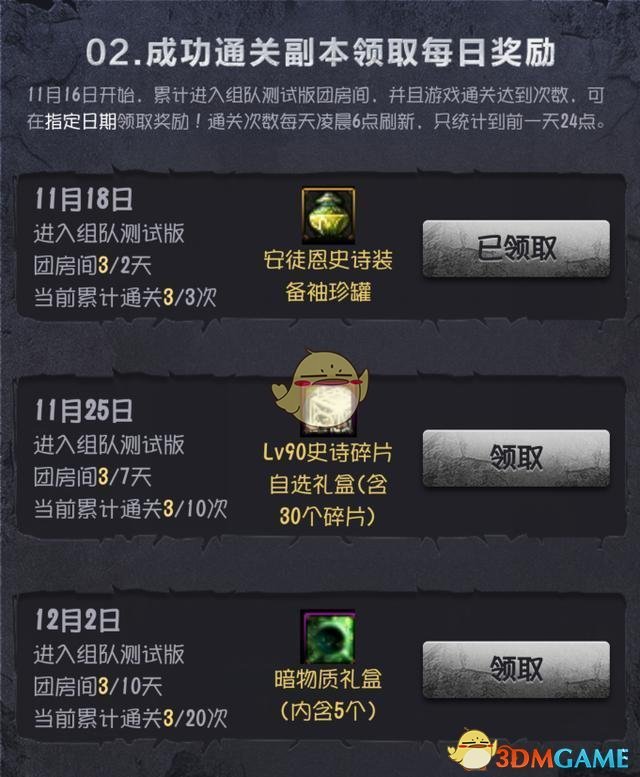Claim the 11月25日 Lv90史诗碎片 reward

(516, 458)
